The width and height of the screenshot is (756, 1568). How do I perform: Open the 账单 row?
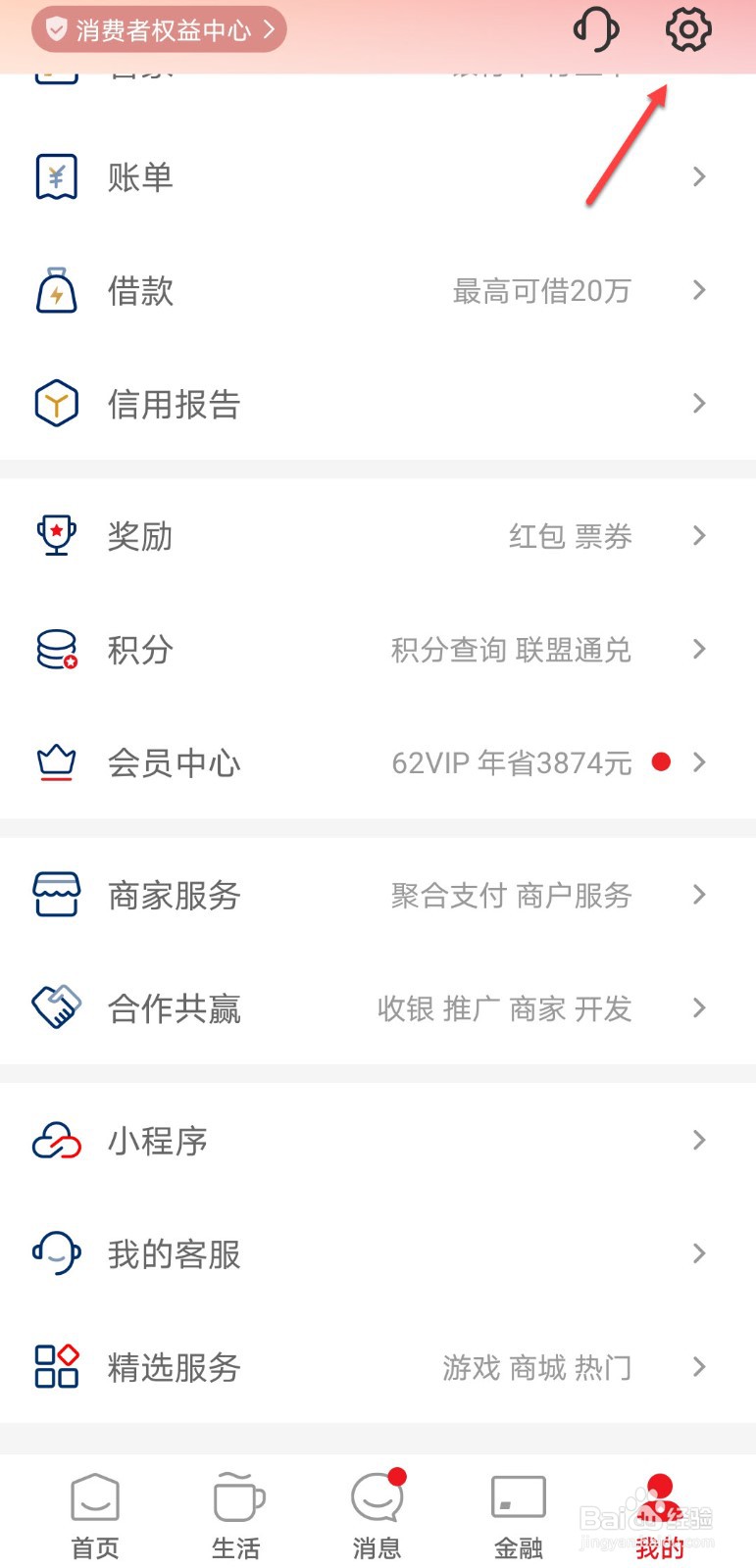[x=378, y=177]
